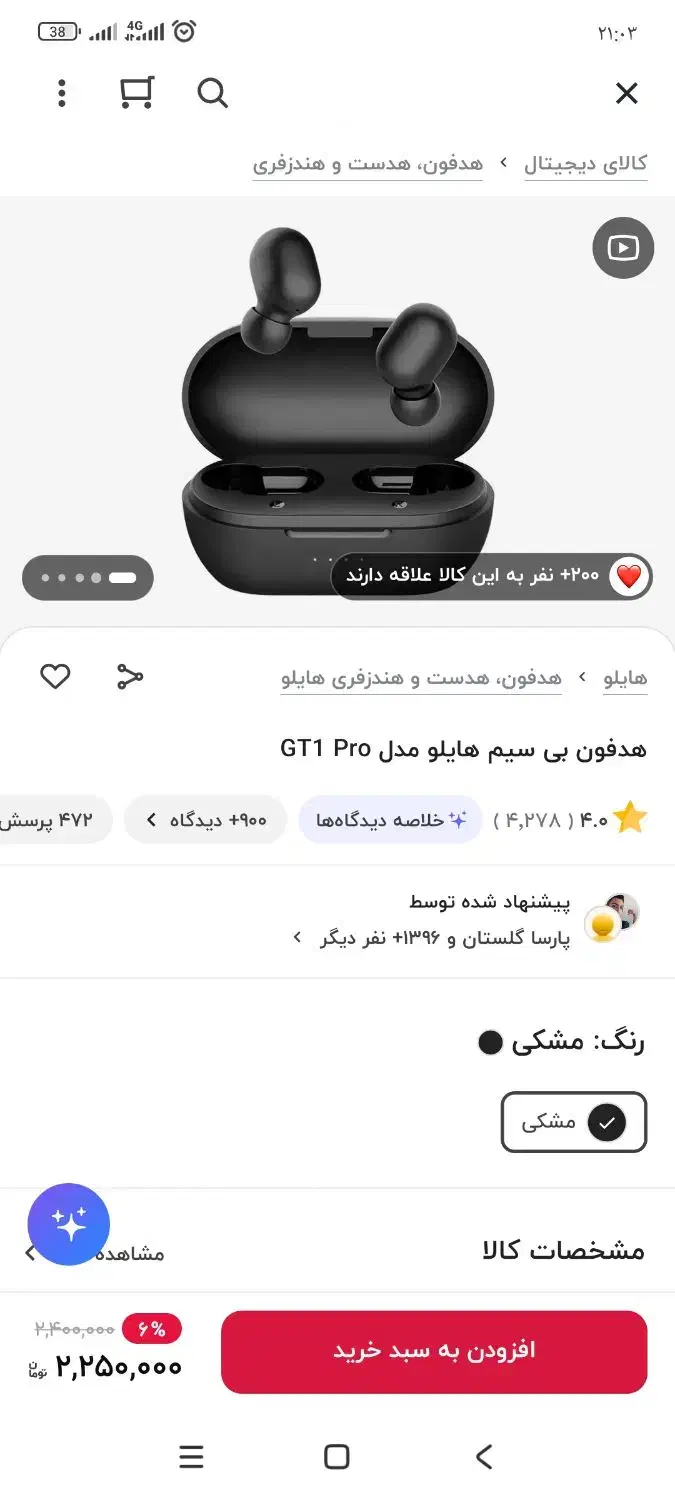Open the shopping cart

pos(136,93)
